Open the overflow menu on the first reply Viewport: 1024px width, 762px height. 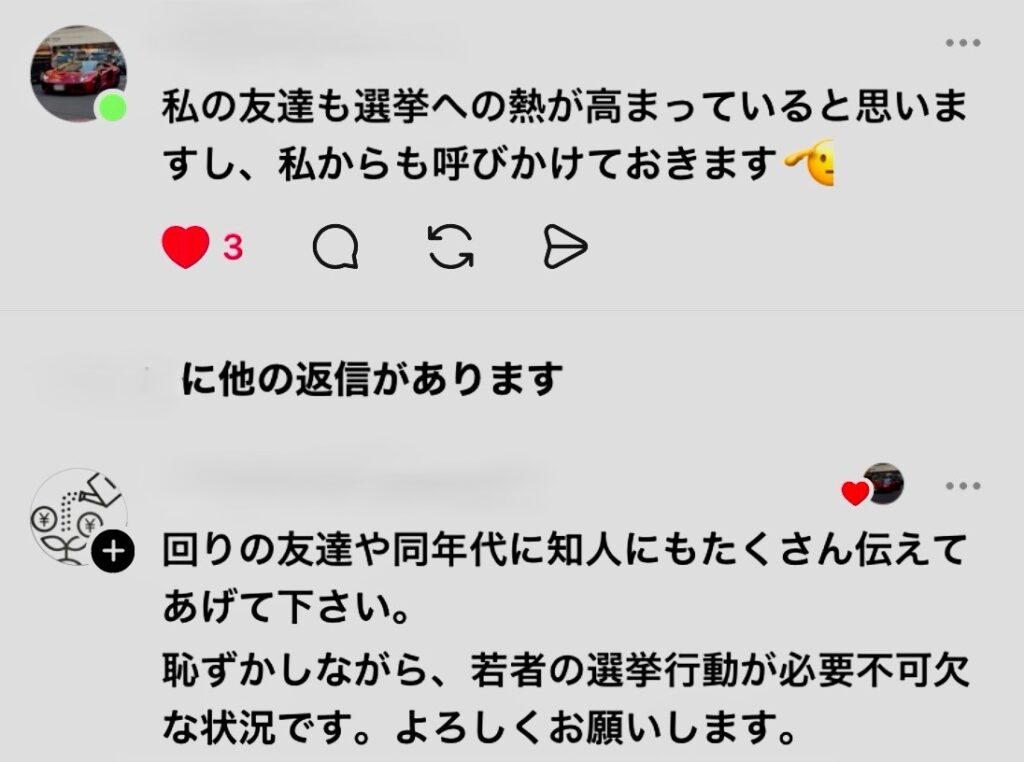coord(962,43)
